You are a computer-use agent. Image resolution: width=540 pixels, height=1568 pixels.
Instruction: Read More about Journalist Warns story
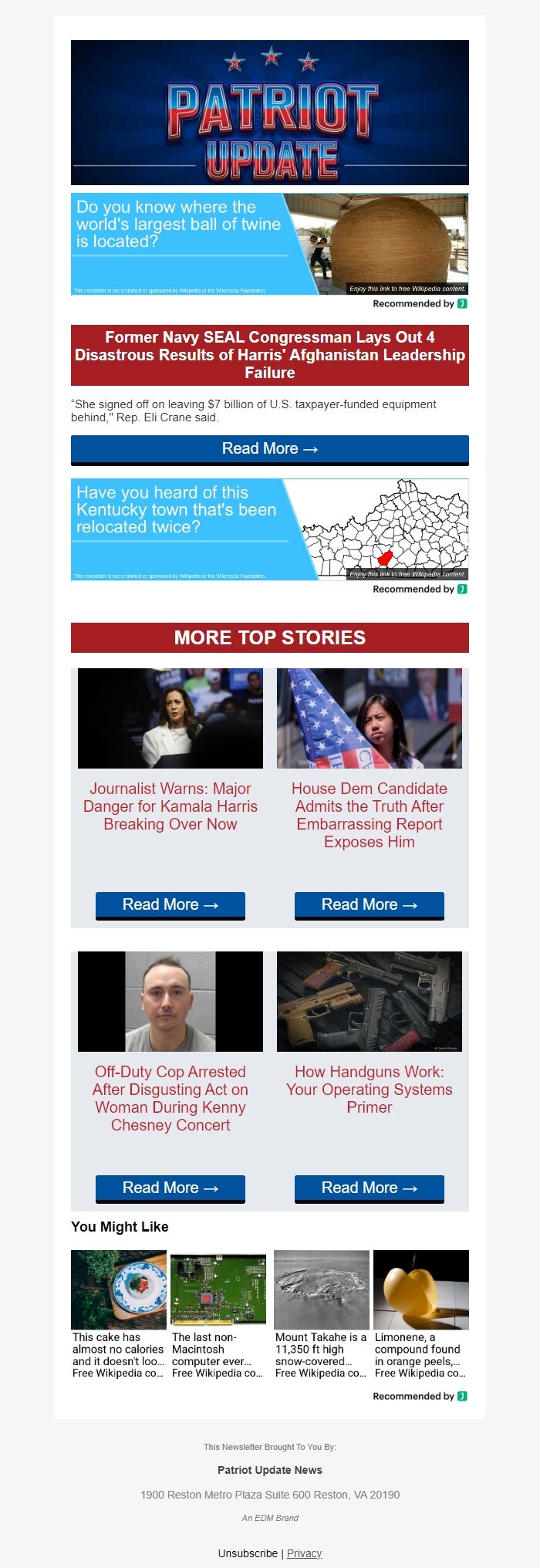pyautogui.click(x=170, y=905)
